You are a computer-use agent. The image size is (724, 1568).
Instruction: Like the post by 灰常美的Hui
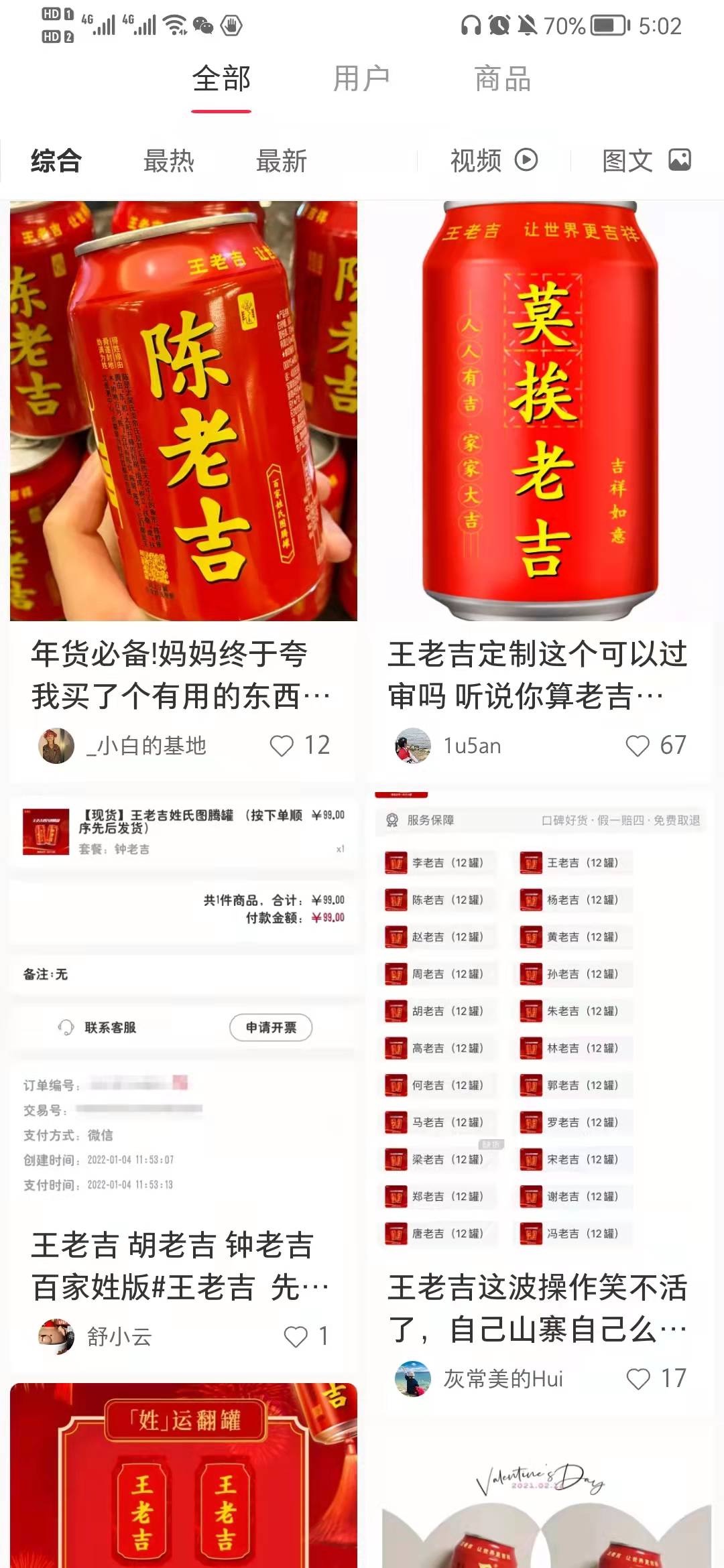638,1378
